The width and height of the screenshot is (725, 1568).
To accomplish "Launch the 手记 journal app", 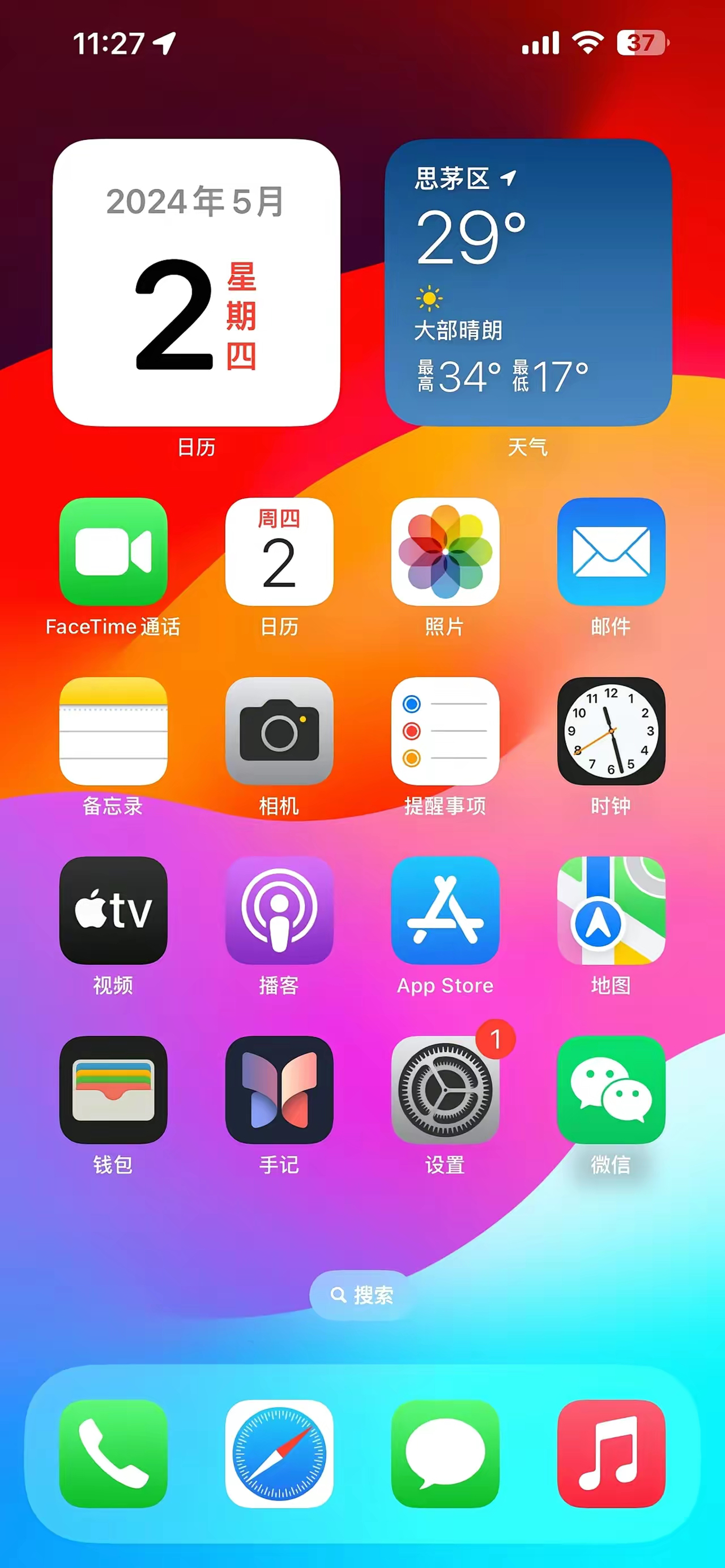I will [279, 1090].
